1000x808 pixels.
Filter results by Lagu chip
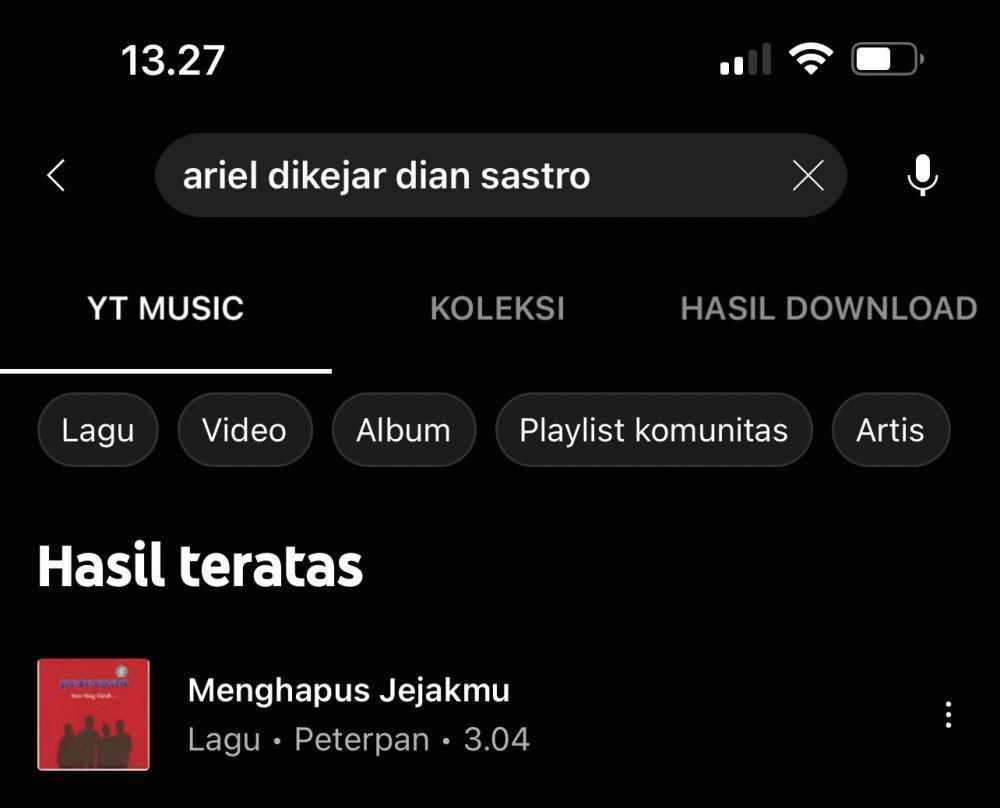pos(97,430)
